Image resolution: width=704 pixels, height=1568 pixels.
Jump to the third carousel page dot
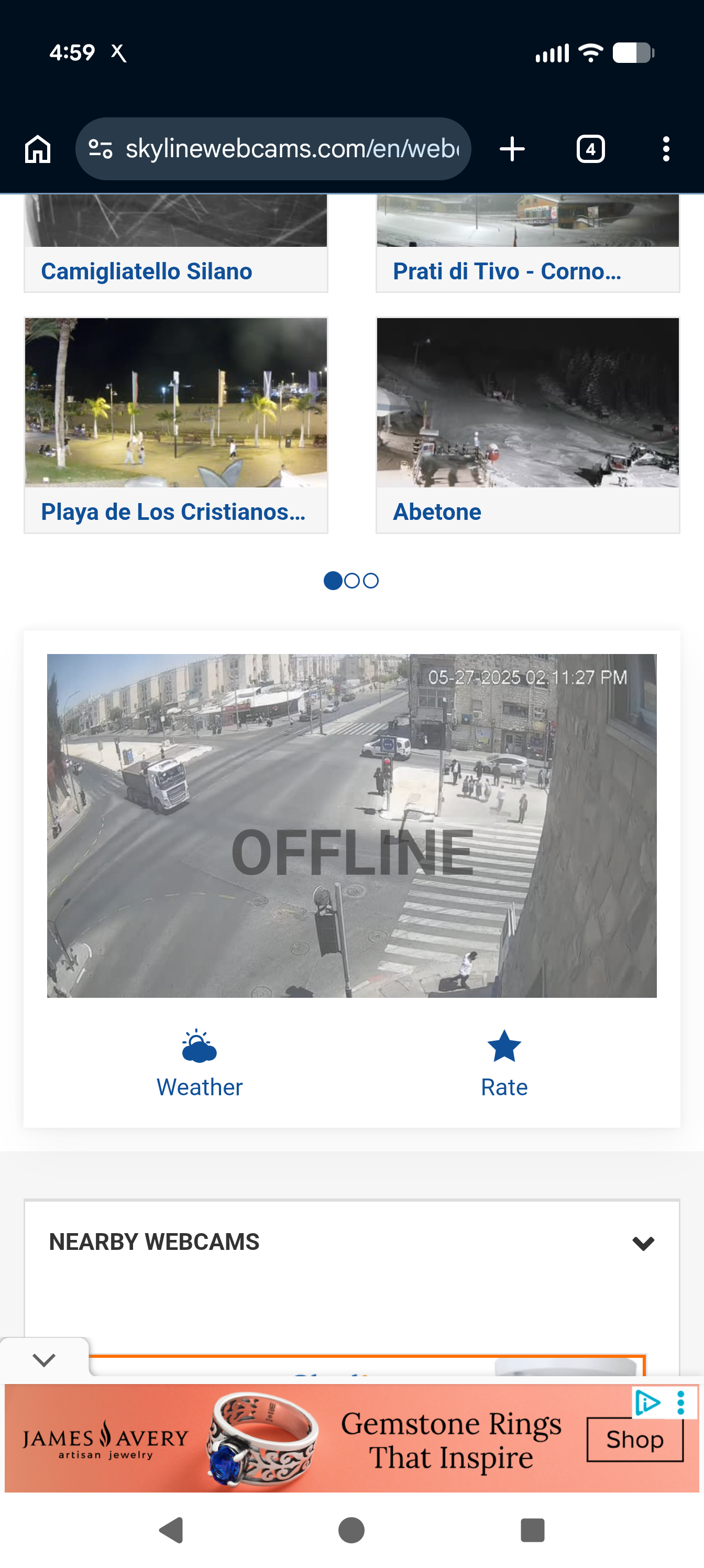[370, 581]
